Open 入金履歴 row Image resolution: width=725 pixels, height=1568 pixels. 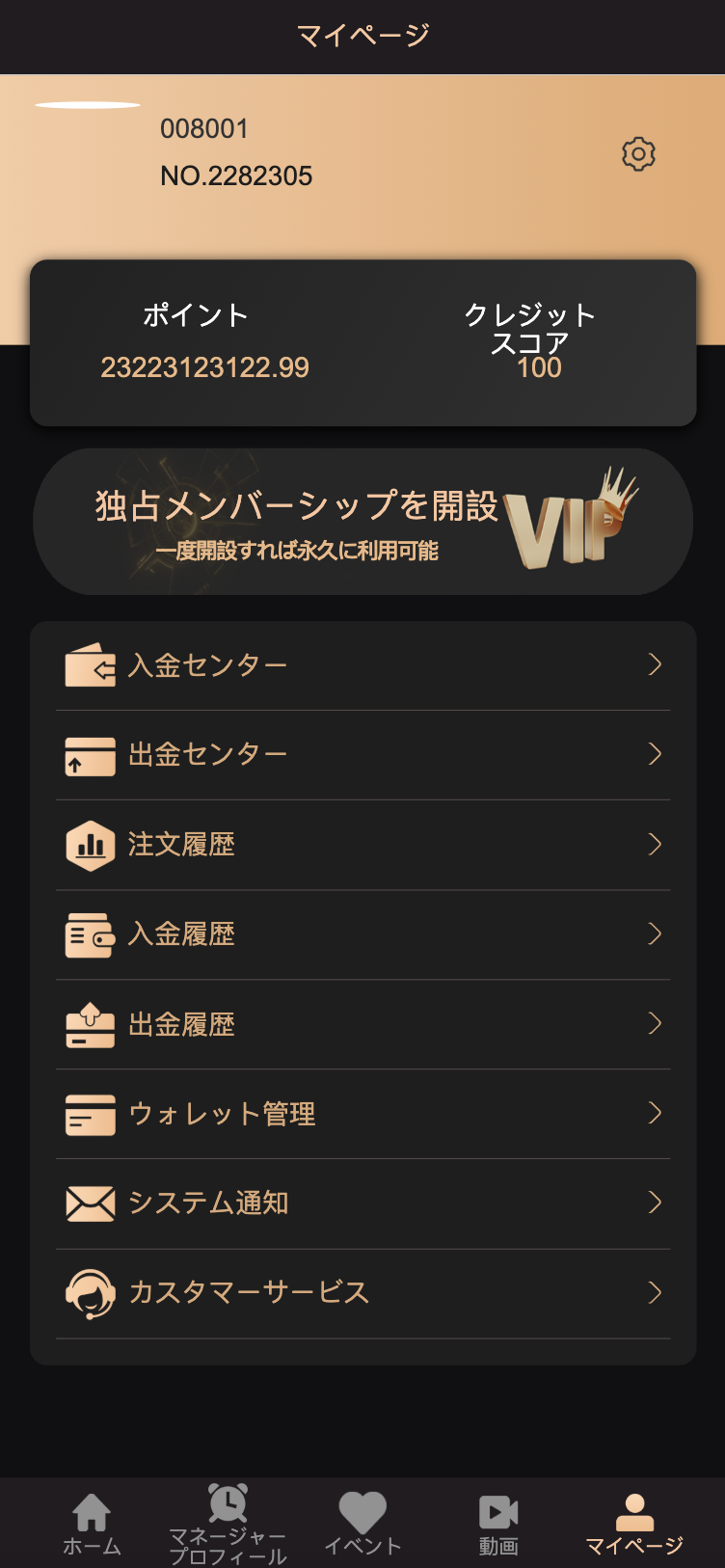362,934
